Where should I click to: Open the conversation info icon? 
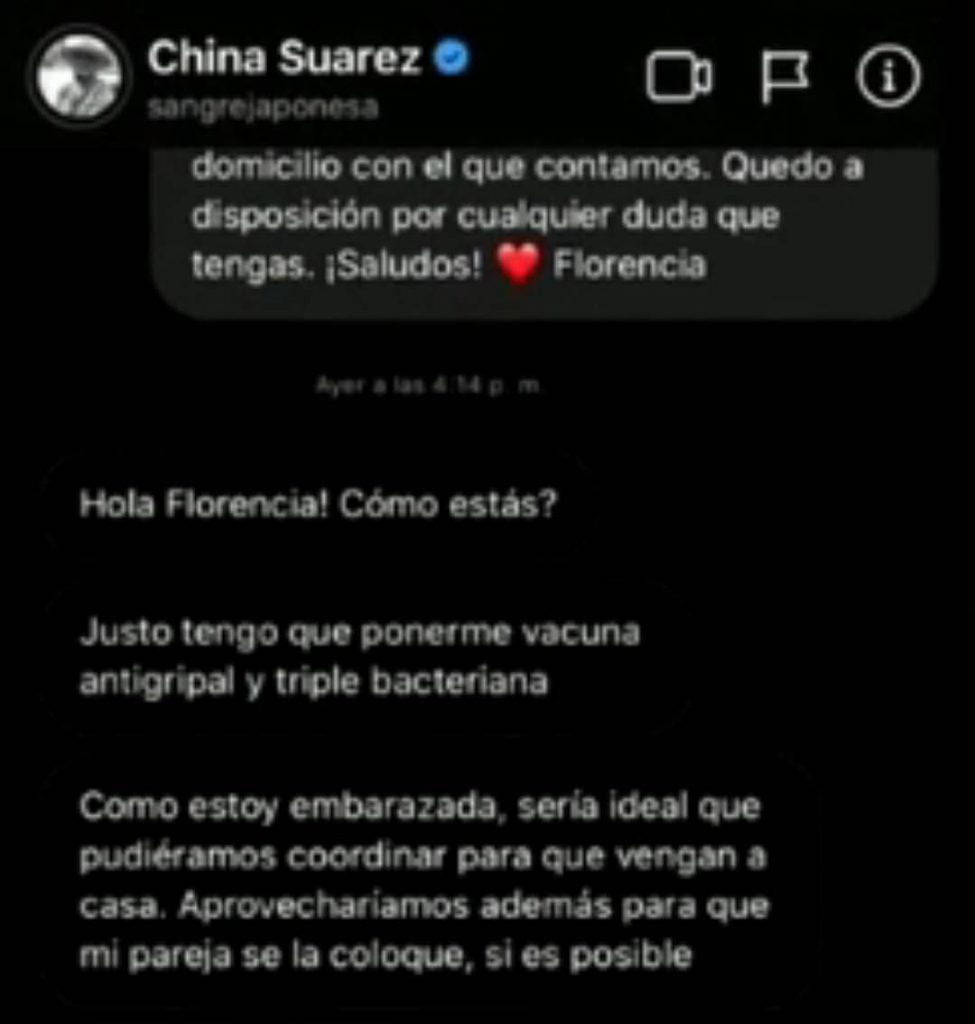[889, 78]
